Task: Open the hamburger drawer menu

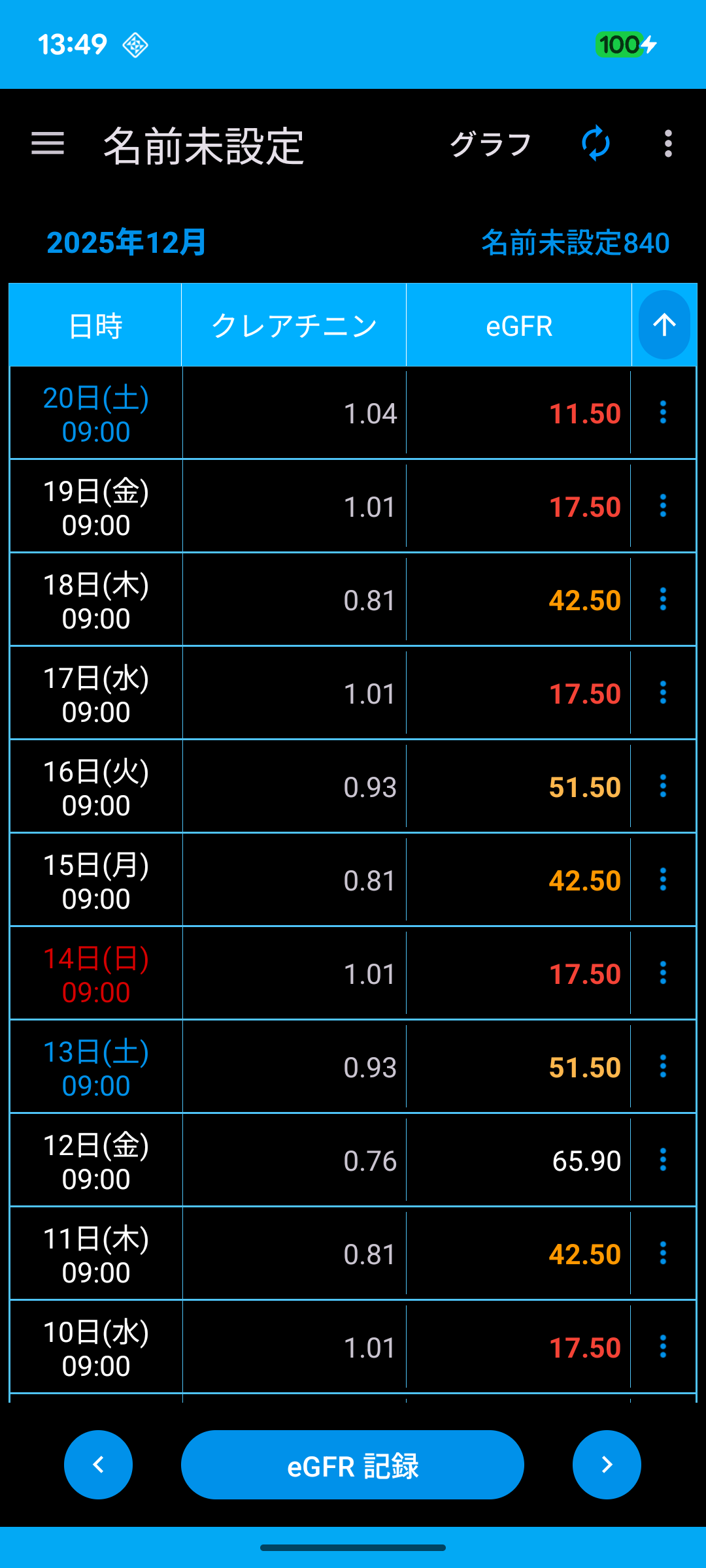Action: [48, 144]
